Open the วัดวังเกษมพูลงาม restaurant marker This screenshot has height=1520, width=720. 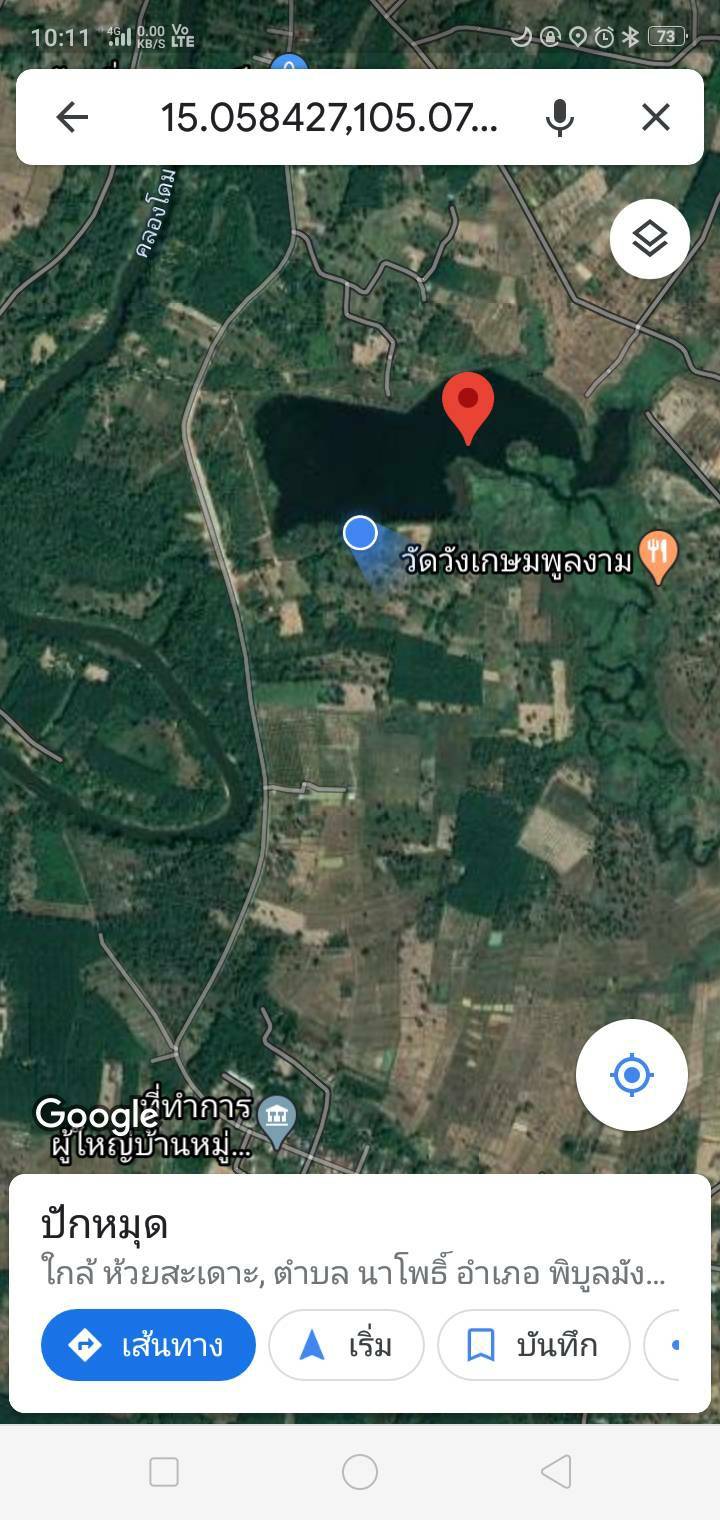point(658,557)
